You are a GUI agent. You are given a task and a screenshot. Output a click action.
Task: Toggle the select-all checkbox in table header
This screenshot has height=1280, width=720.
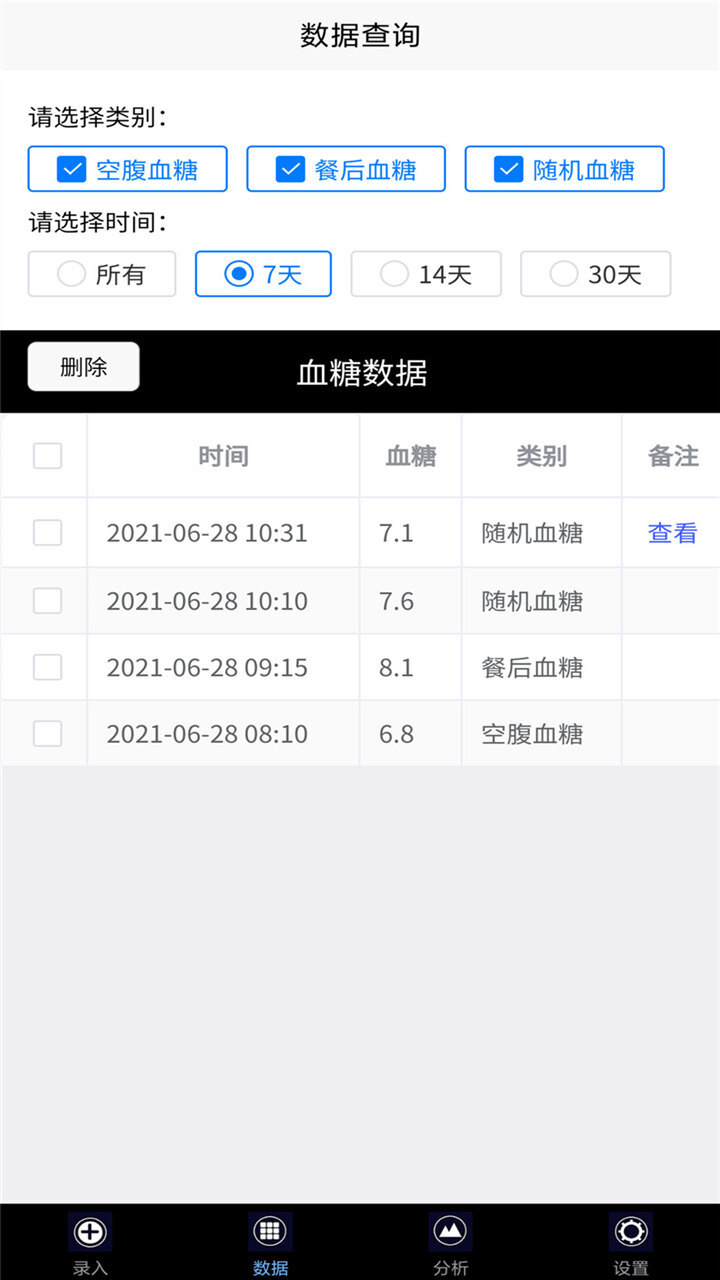point(44,455)
